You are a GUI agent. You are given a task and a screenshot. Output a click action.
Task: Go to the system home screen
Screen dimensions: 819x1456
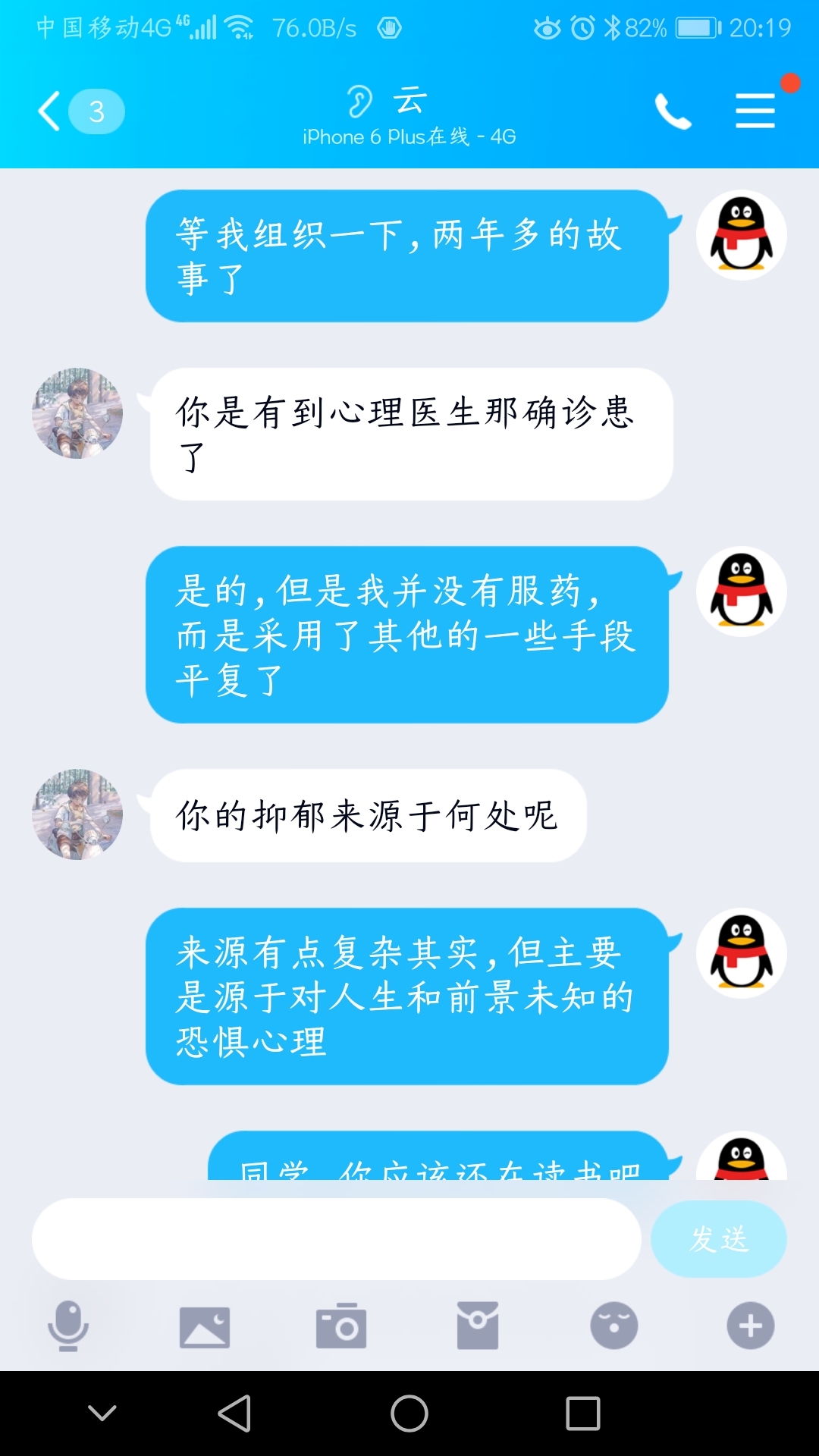[x=409, y=1414]
